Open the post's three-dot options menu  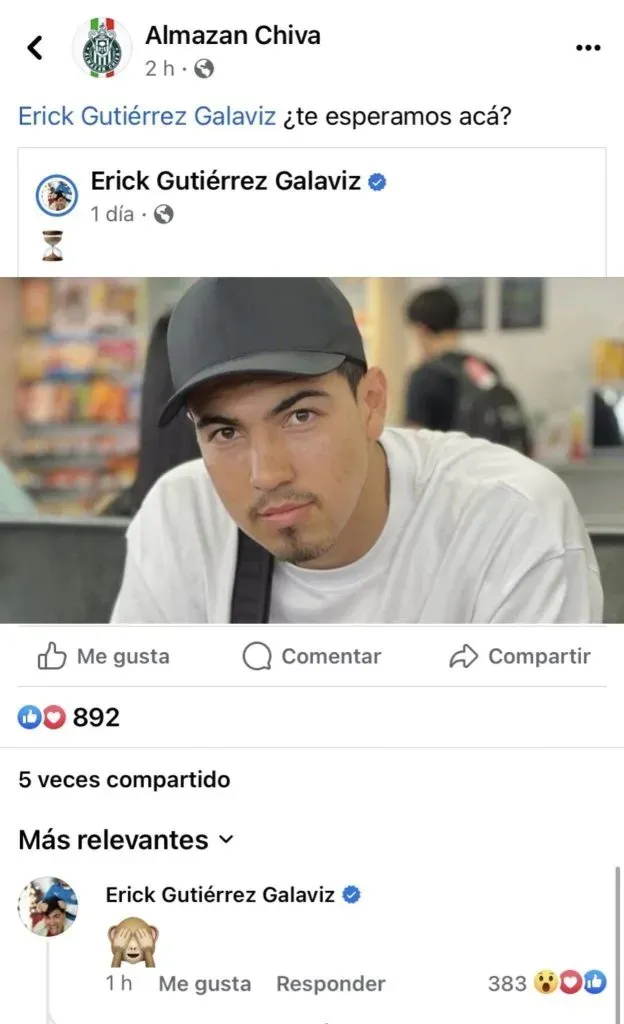(588, 48)
